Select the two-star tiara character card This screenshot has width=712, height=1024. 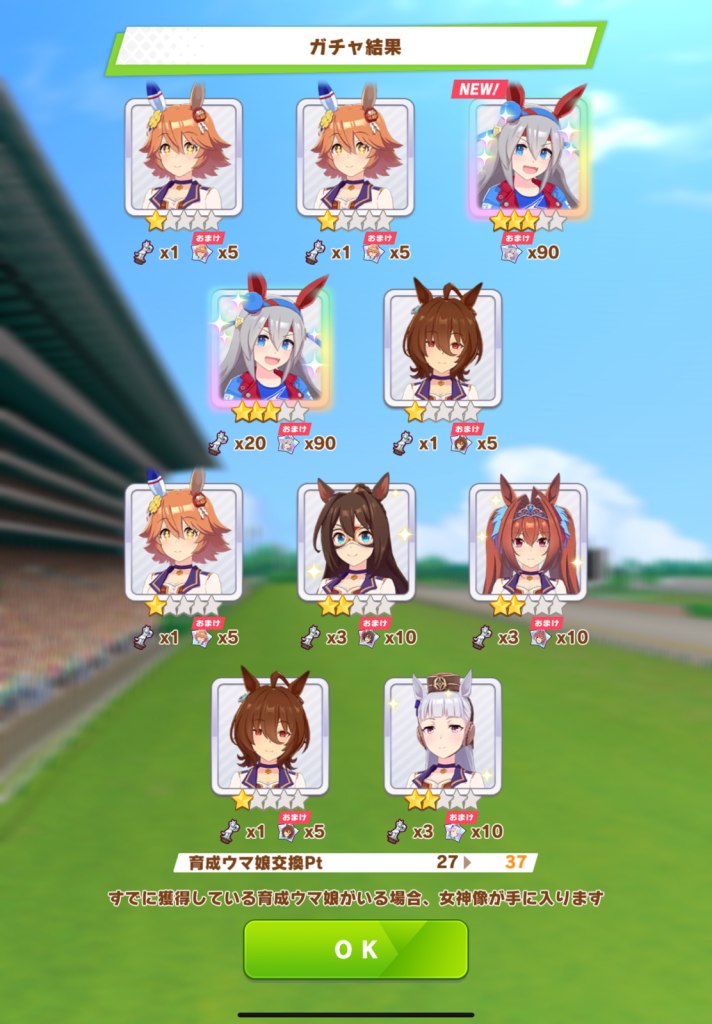click(x=528, y=543)
